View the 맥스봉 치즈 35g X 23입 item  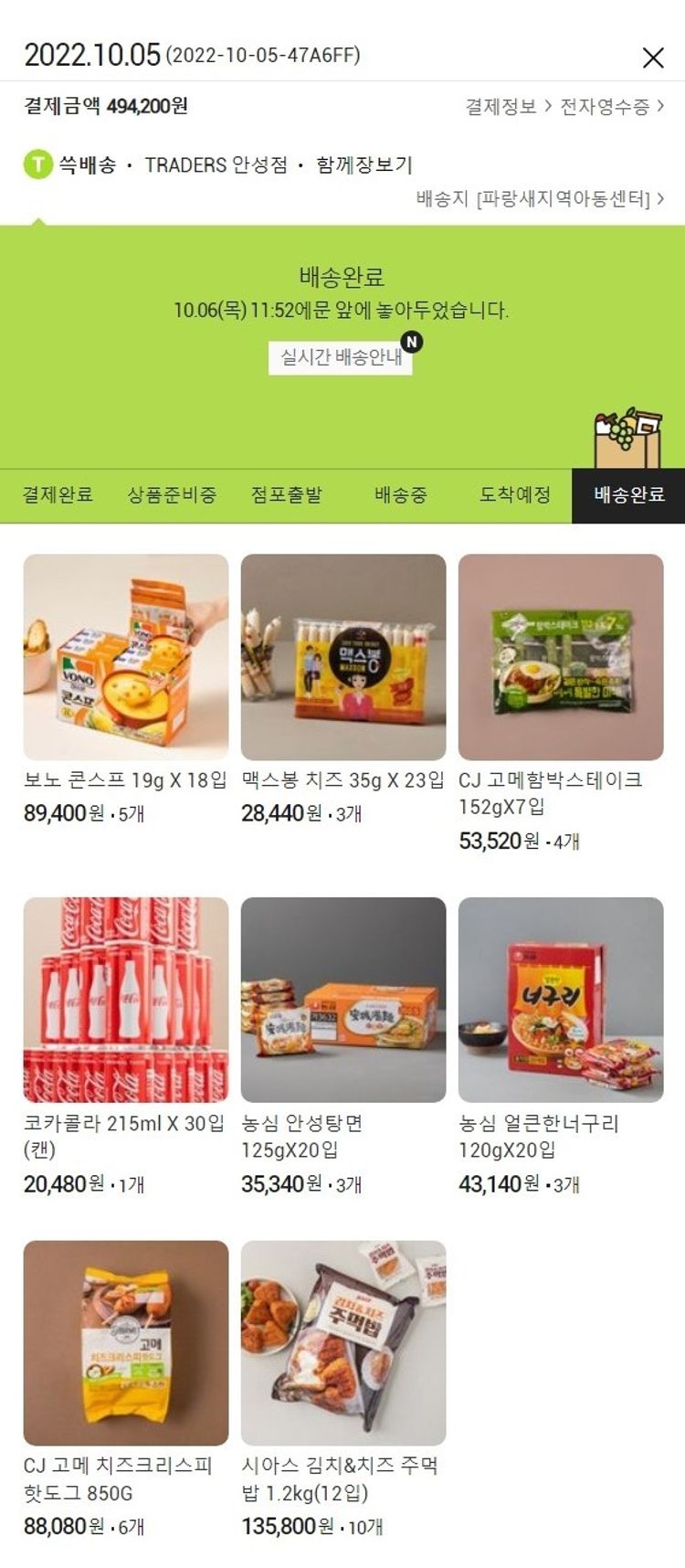[343, 657]
